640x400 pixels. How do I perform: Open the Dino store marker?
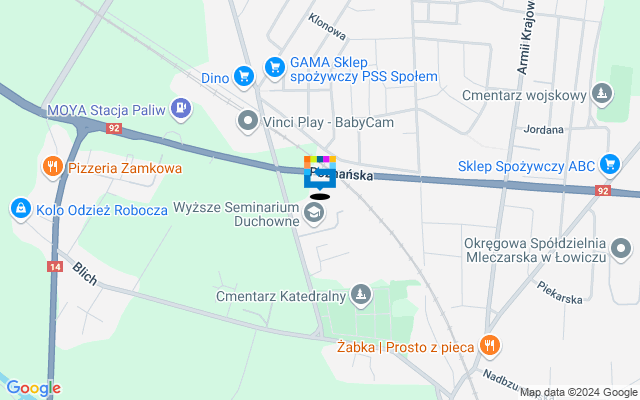[243, 76]
